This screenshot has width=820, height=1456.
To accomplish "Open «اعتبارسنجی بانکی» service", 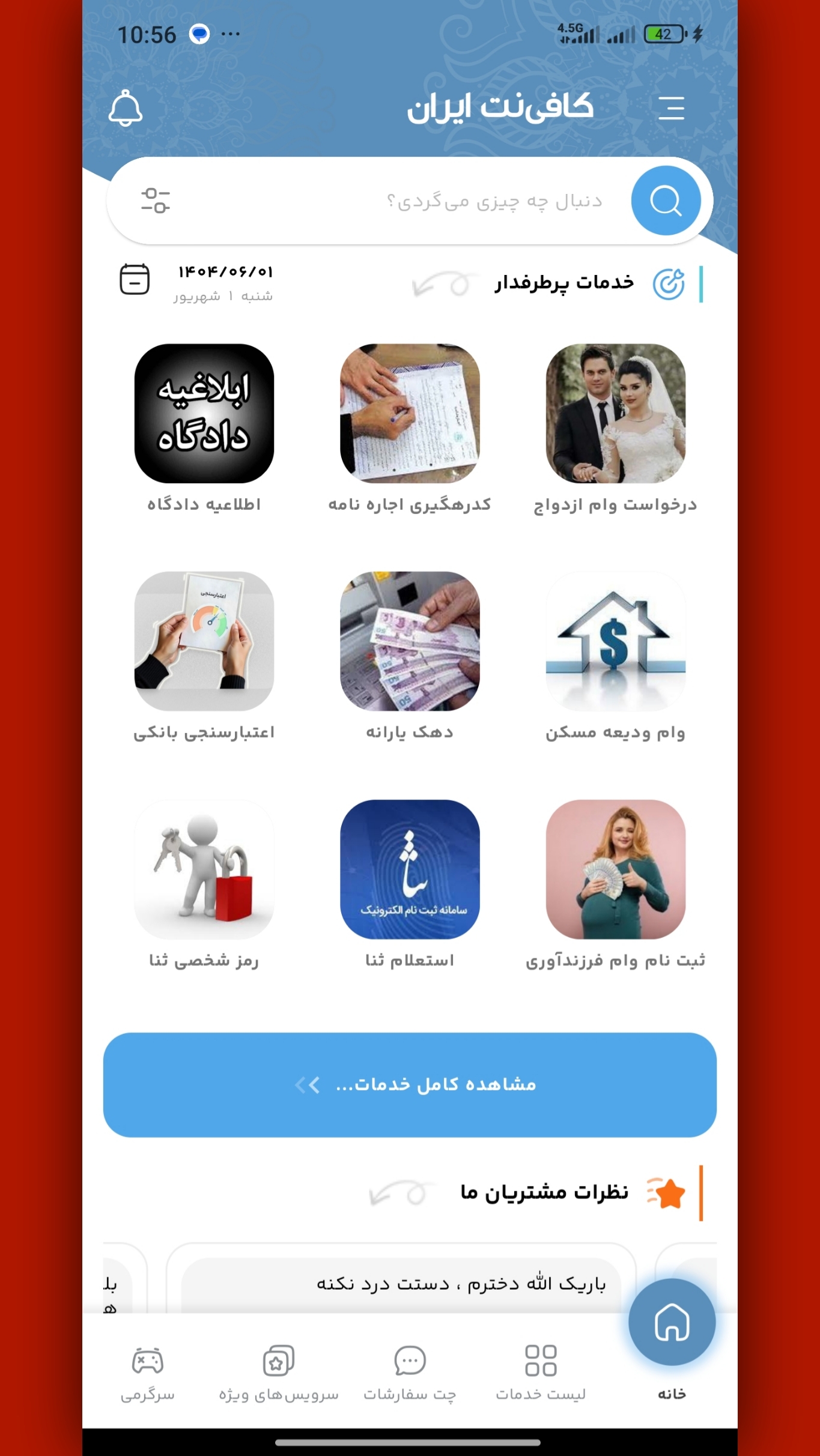I will click(x=204, y=641).
